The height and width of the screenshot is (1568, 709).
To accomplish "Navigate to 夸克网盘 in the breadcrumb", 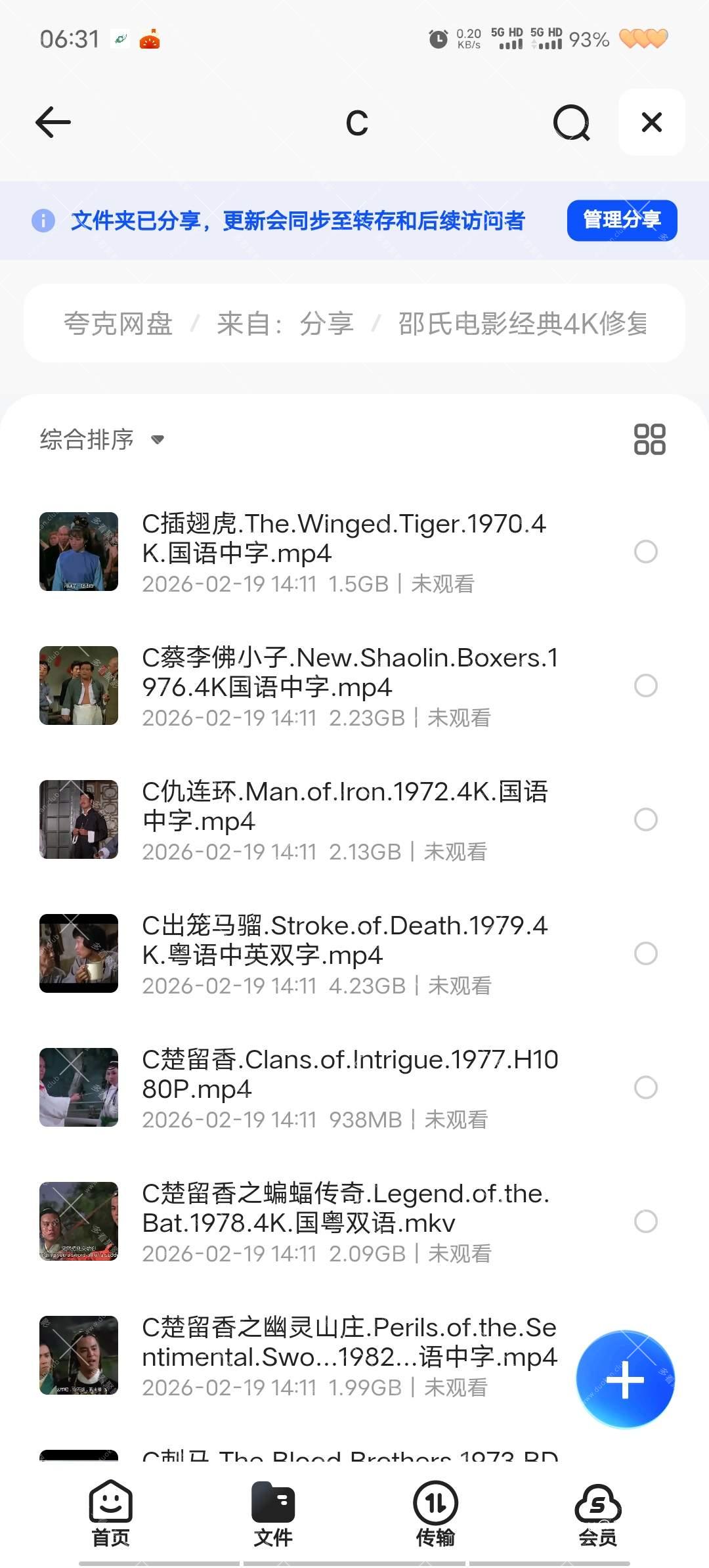I will (x=118, y=324).
